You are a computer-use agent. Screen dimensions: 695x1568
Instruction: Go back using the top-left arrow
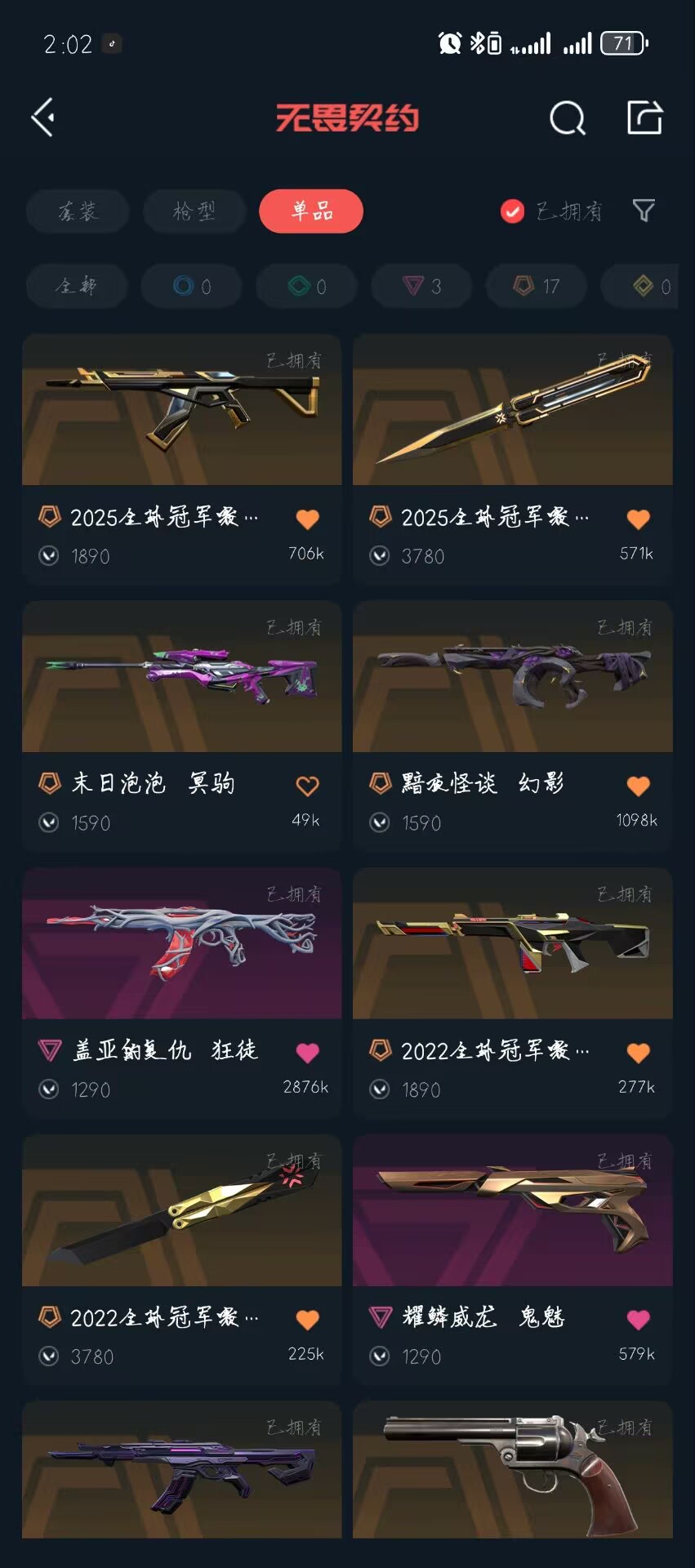click(43, 118)
